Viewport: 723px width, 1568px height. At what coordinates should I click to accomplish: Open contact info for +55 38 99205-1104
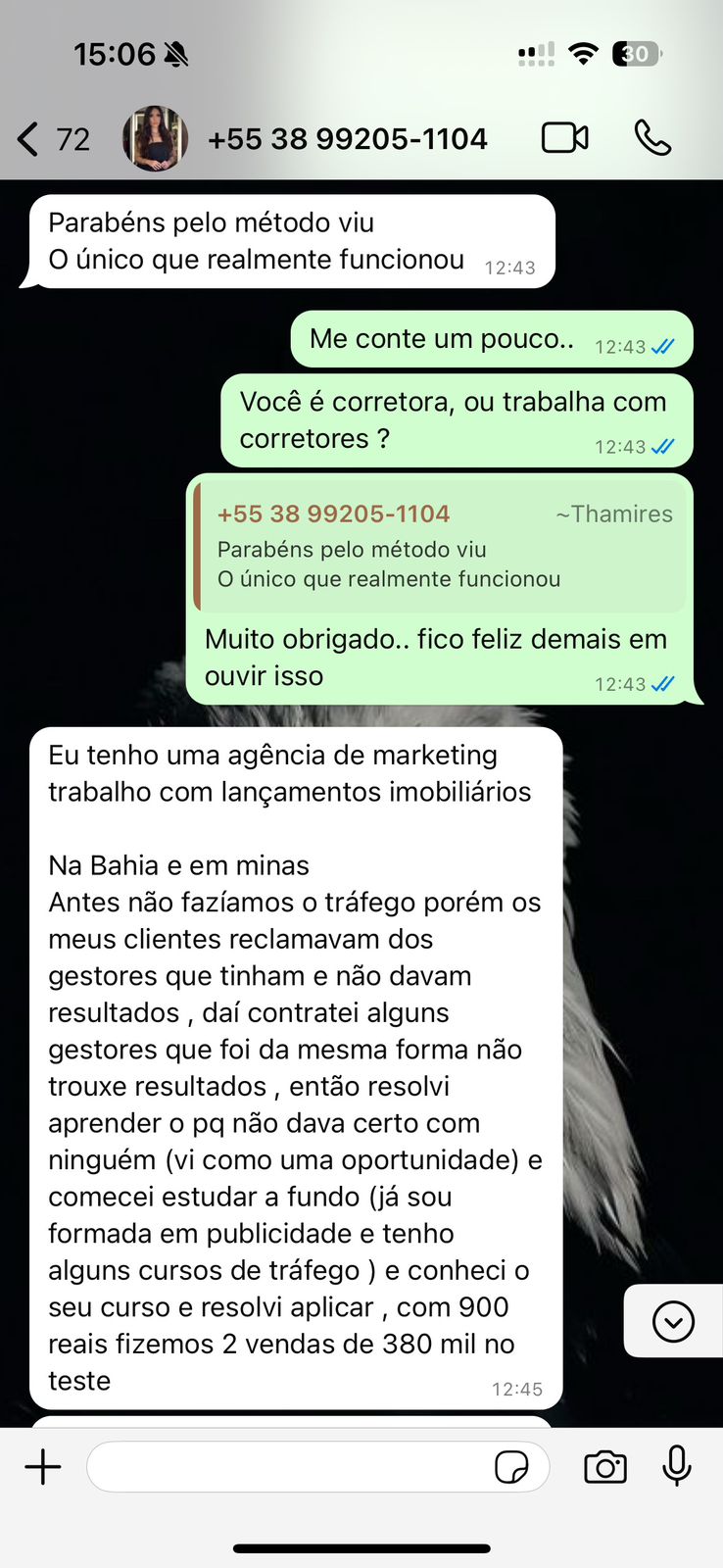click(x=347, y=139)
